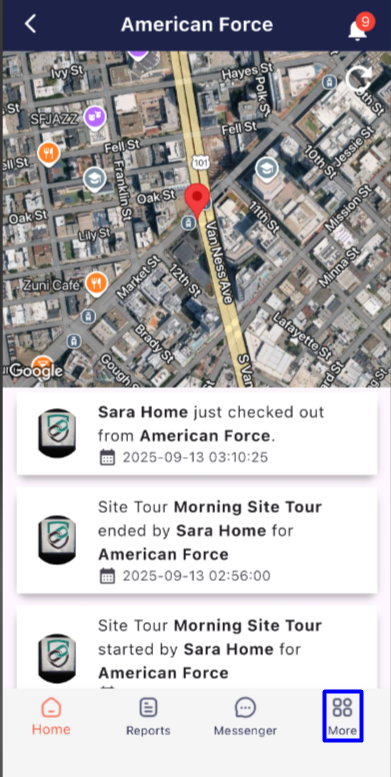Open the More tab

tap(342, 717)
